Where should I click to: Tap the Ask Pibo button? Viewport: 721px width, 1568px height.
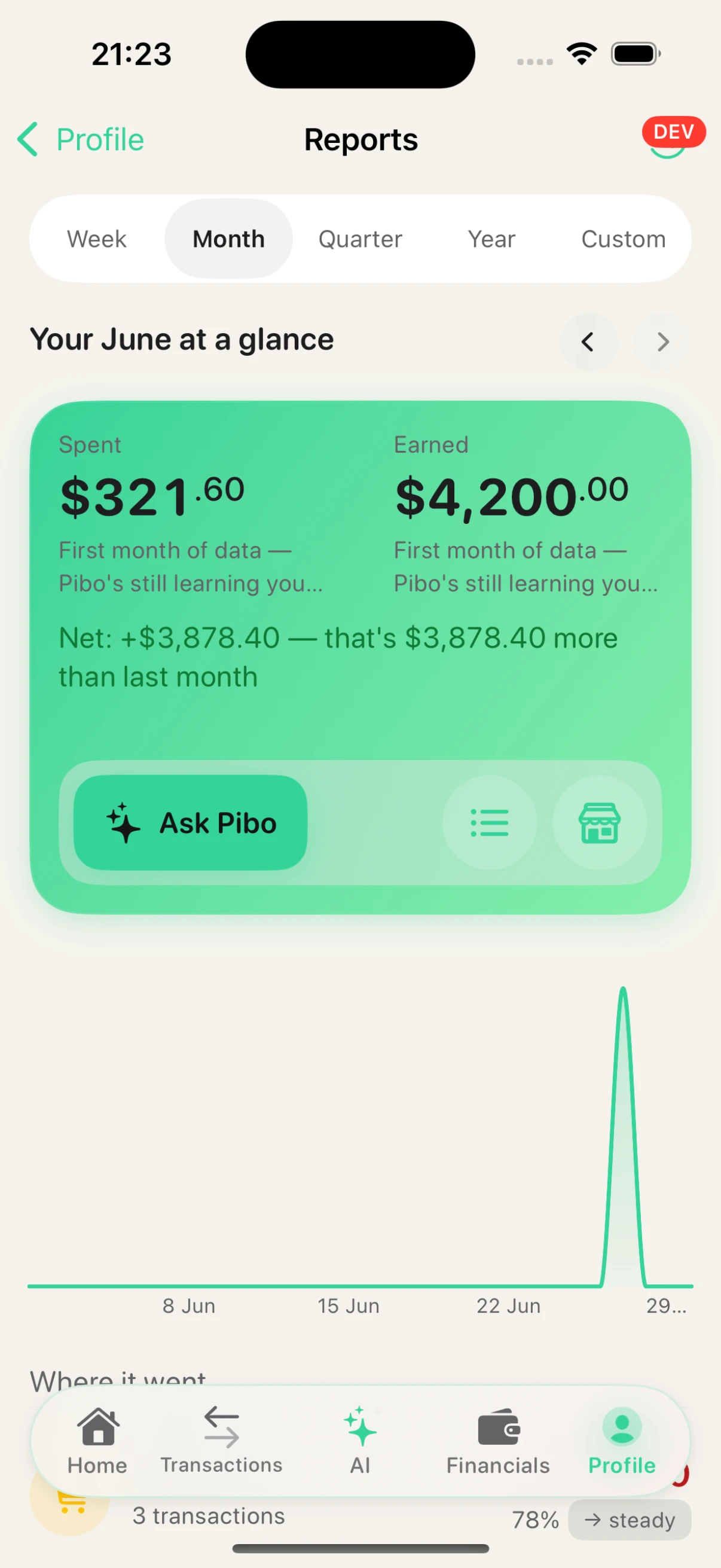point(191,822)
